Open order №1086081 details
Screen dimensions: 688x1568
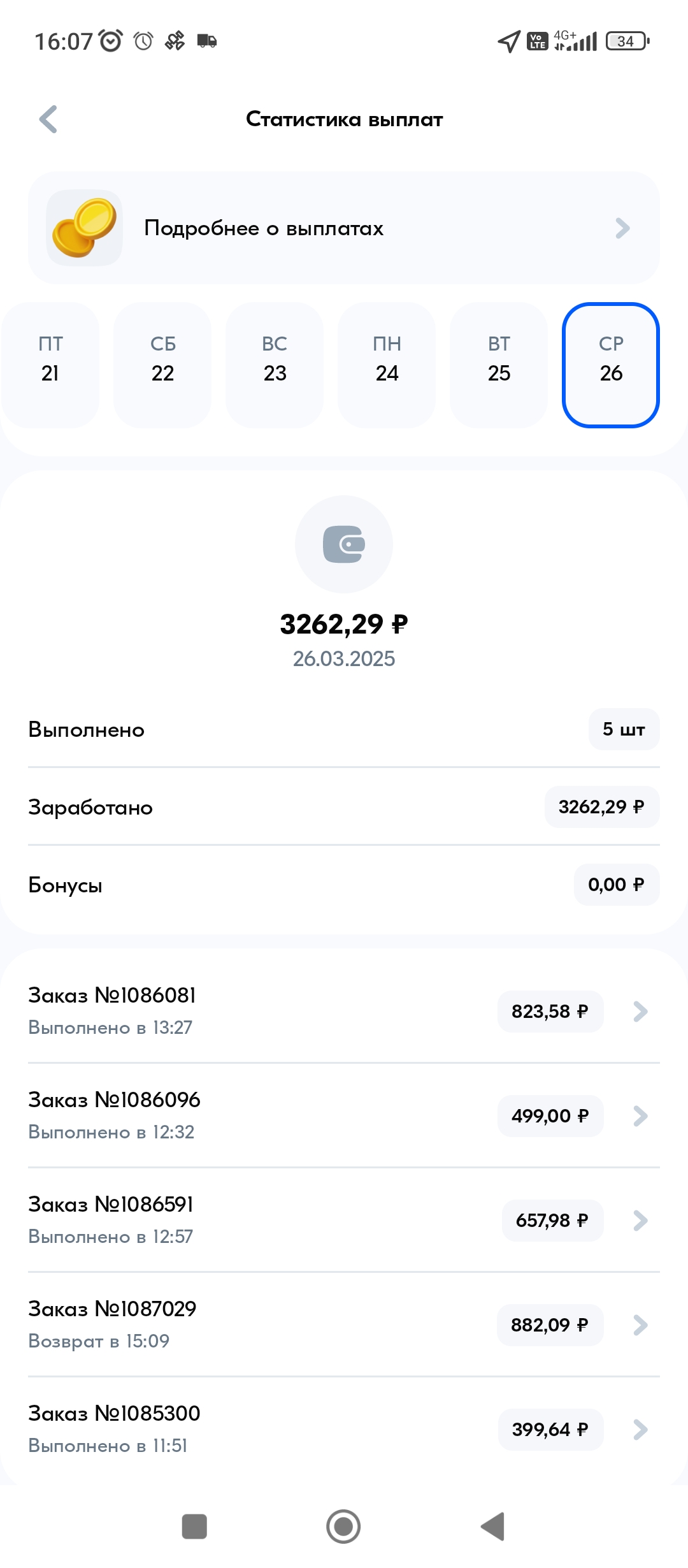[344, 1011]
